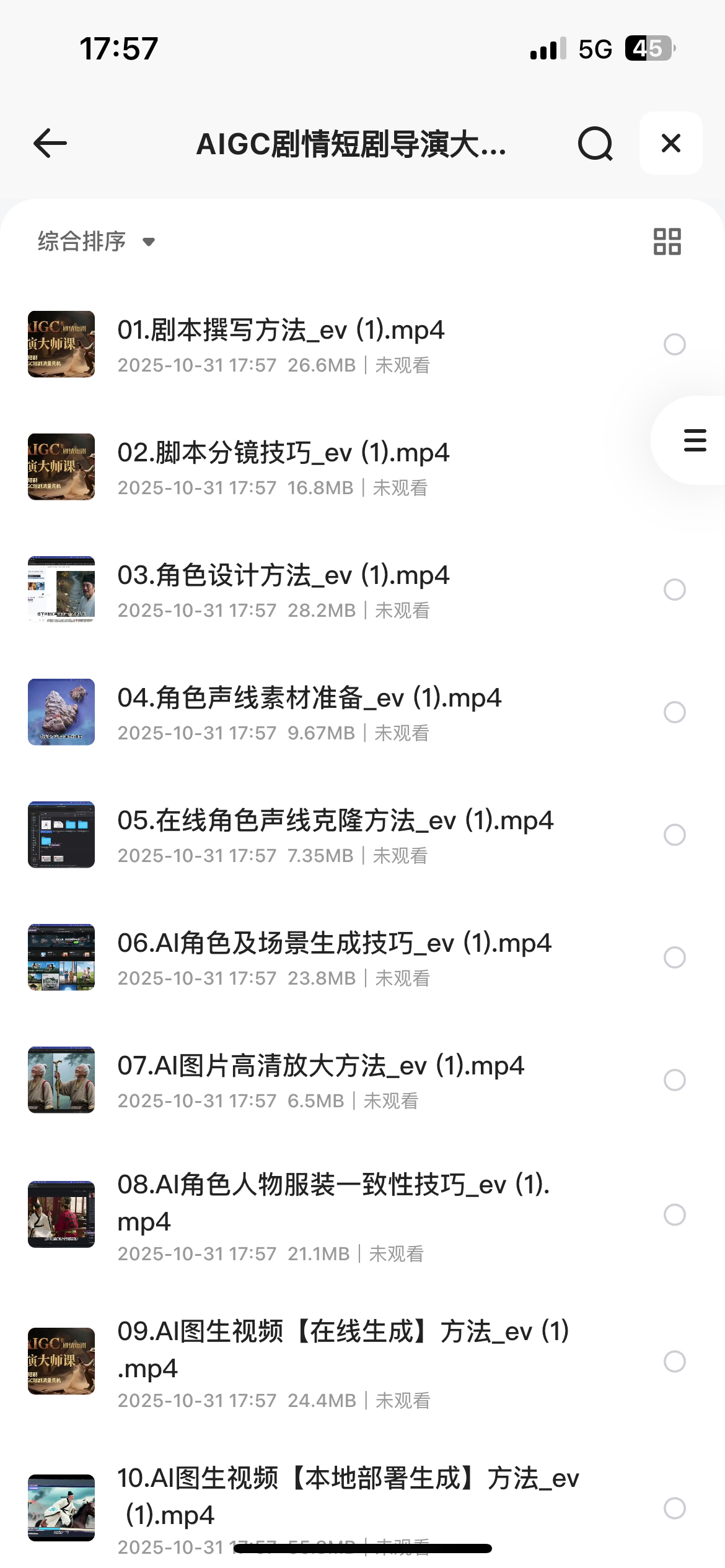Screen dimensions: 725x1568
Task: Open video 05.在线角色声线克隆方法
Action: 335,821
